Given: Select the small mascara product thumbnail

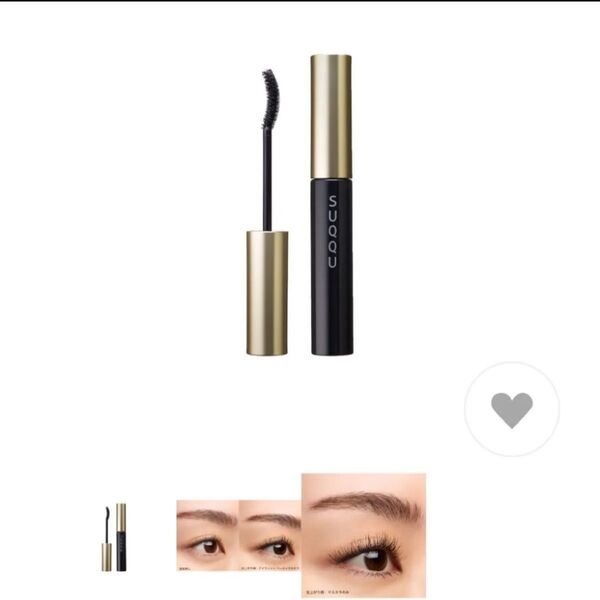Looking at the screenshot, I should 114,537.
